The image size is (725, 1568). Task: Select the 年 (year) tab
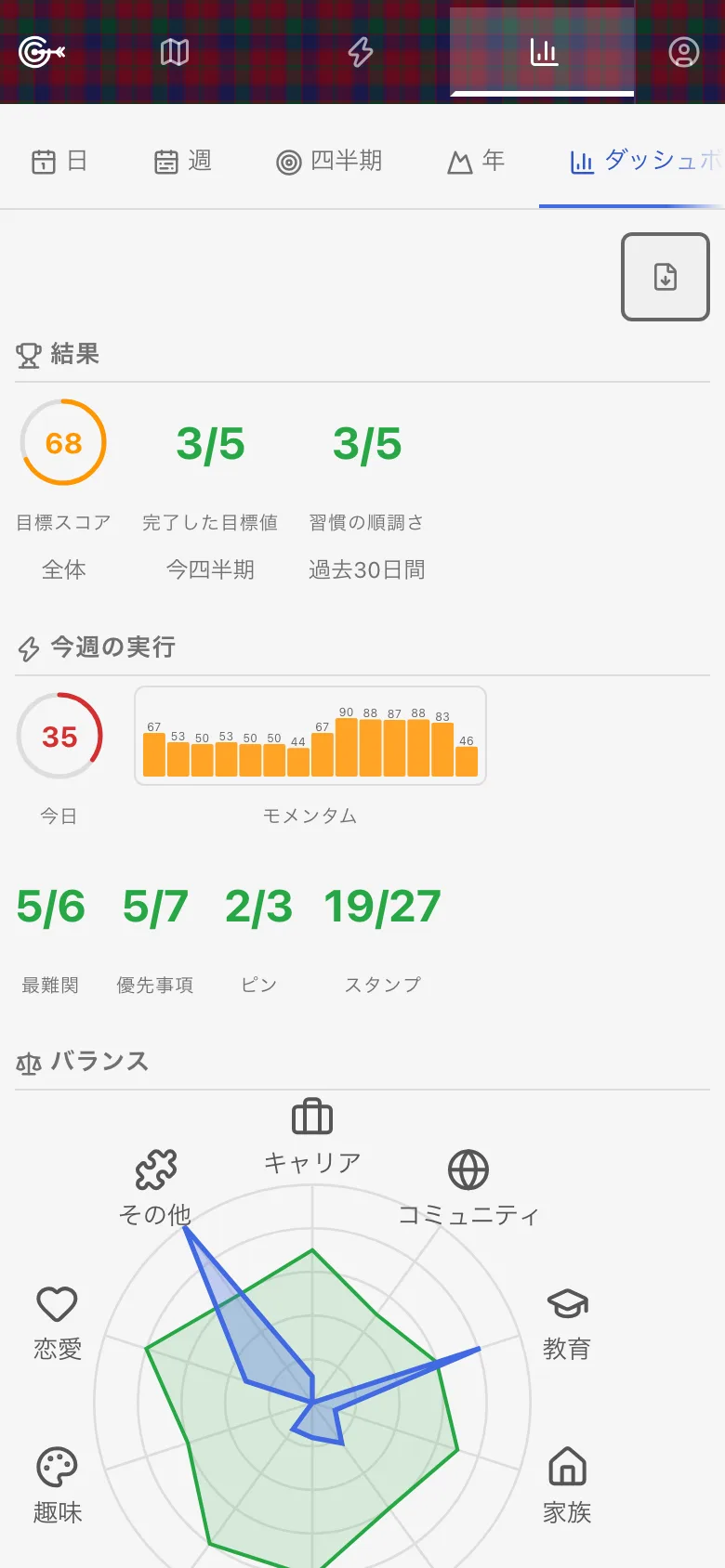476,161
